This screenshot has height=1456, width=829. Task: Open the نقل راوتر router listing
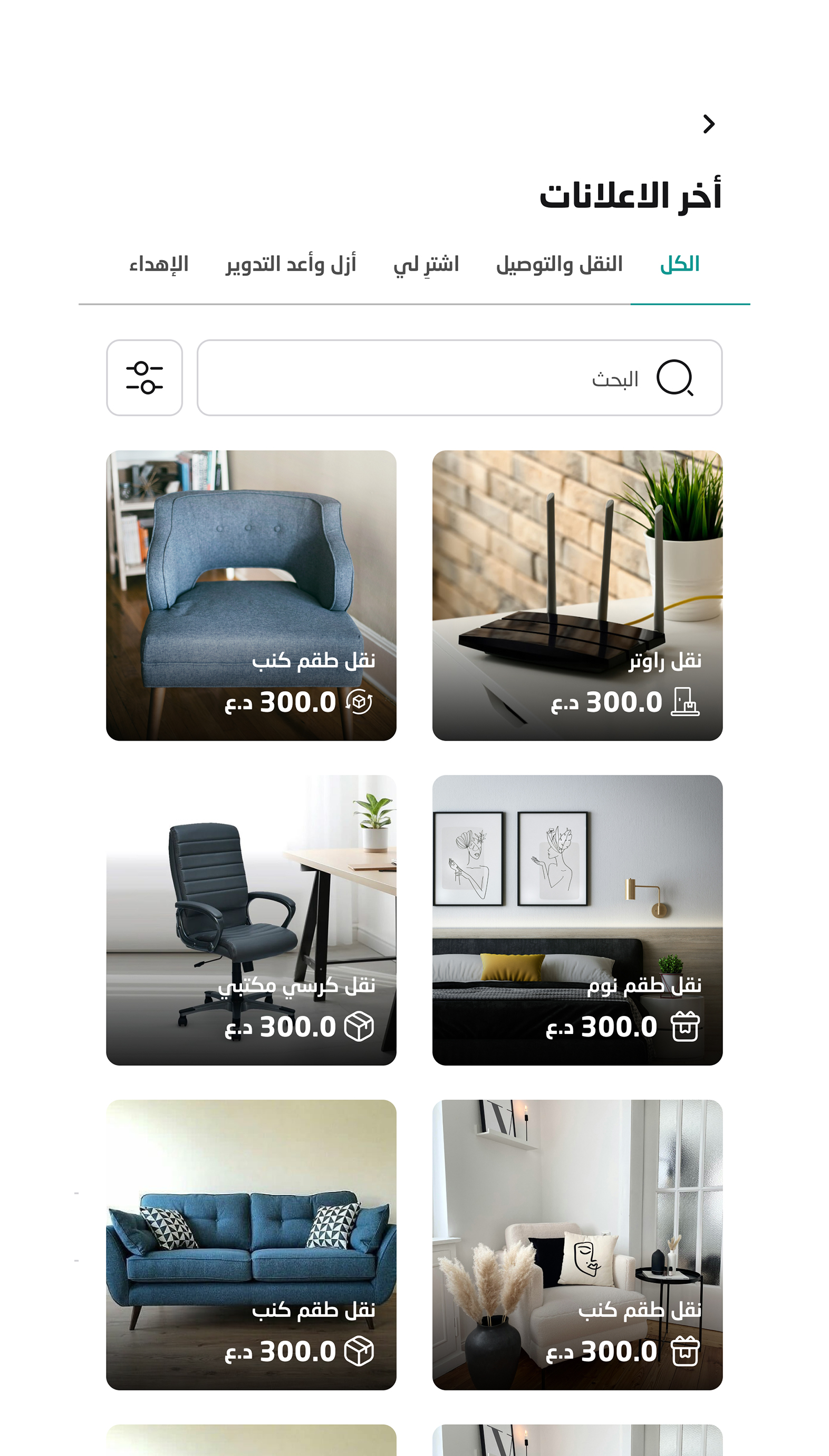(577, 595)
